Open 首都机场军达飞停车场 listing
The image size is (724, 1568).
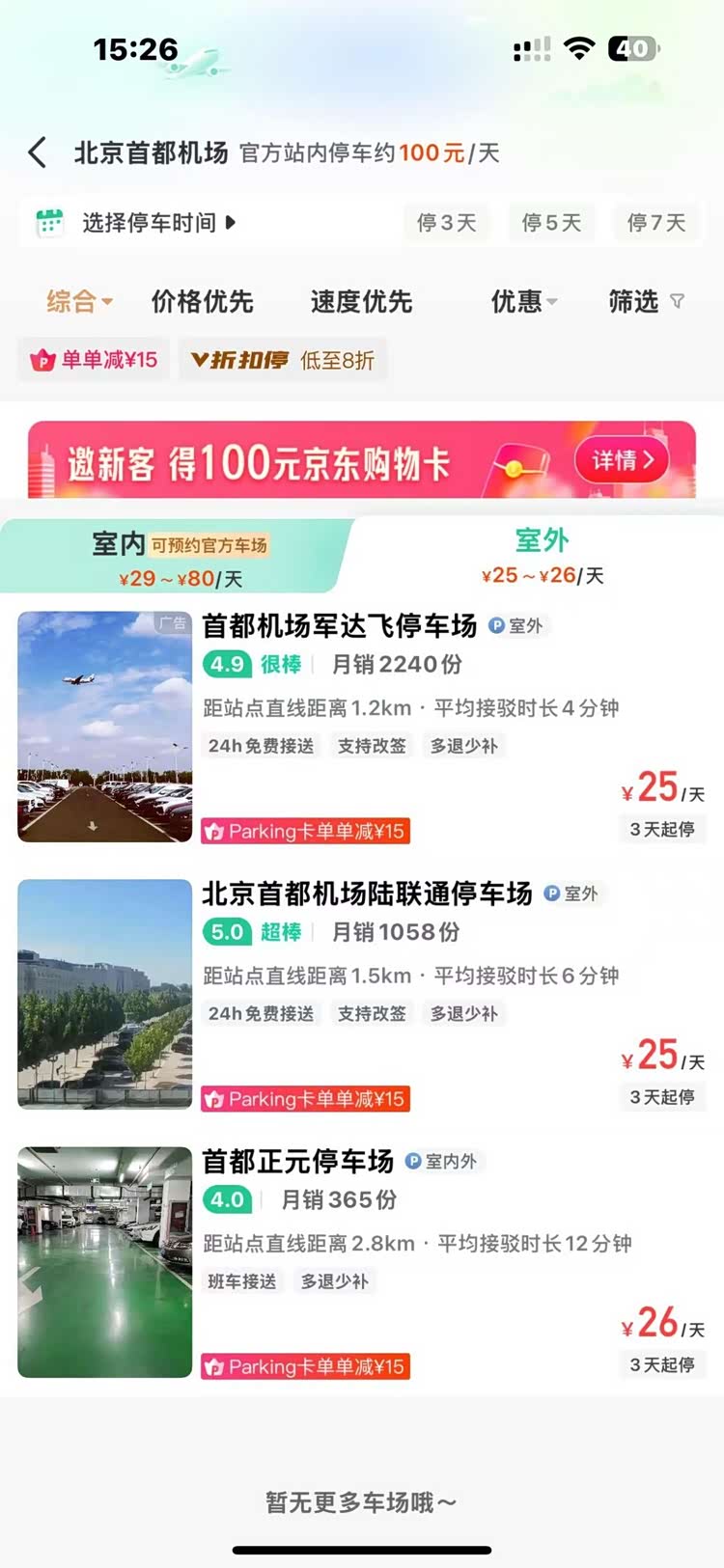339,626
